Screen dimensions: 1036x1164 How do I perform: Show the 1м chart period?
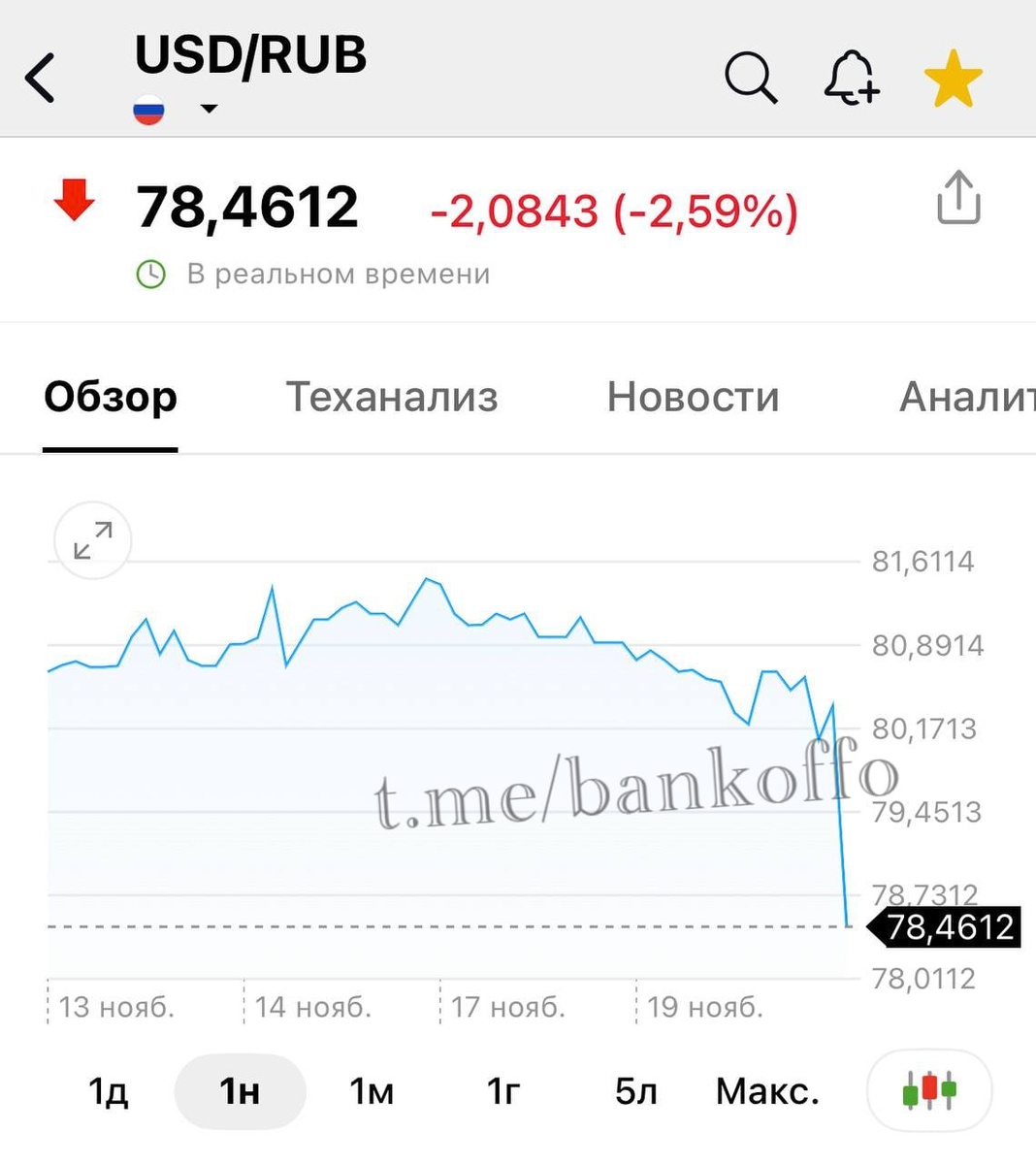[372, 1091]
